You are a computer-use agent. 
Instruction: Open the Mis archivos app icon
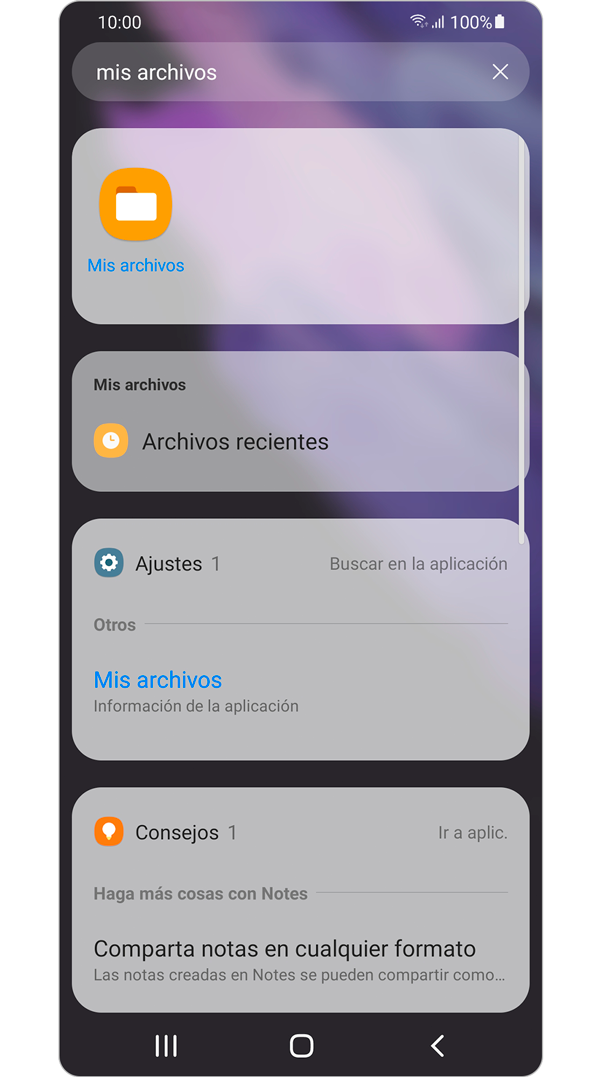coord(136,205)
